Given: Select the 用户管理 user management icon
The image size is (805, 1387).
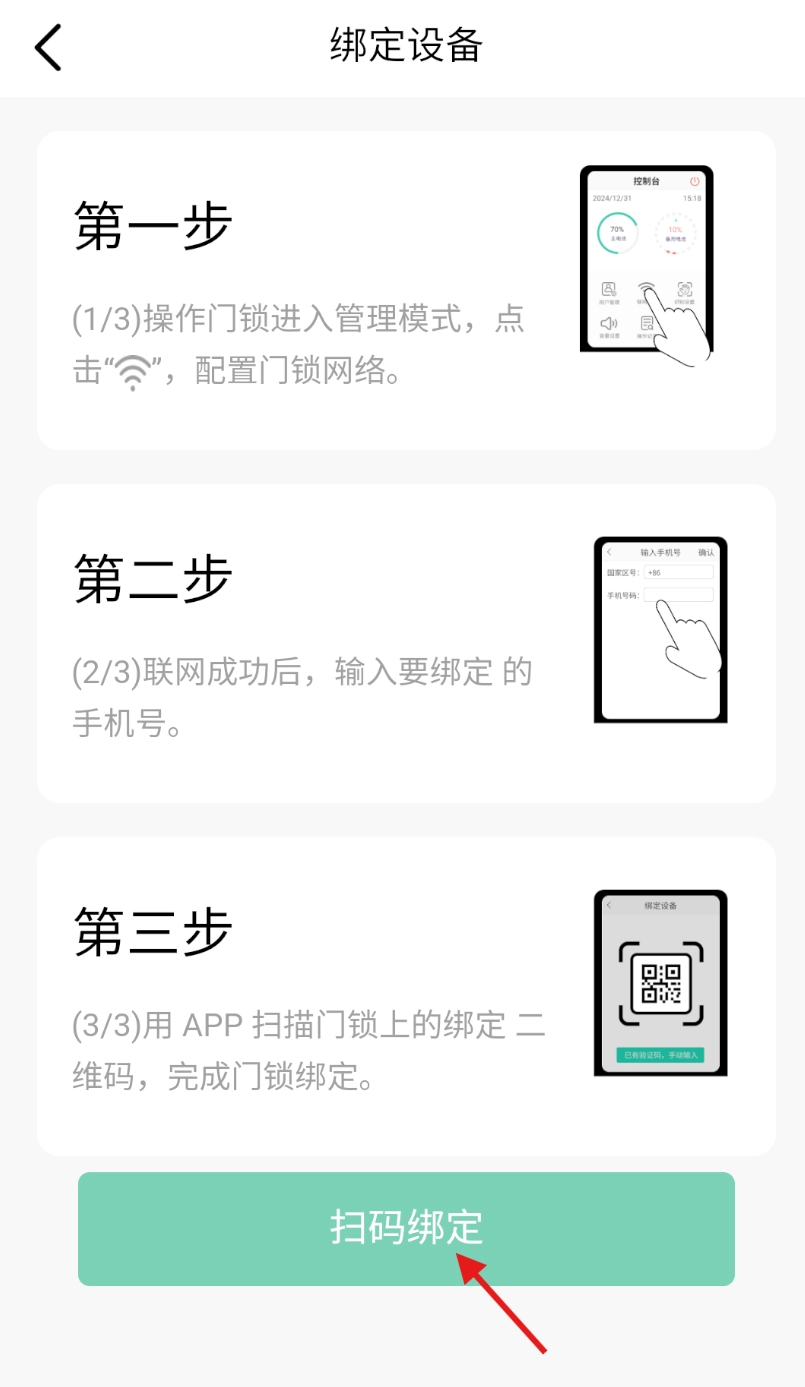Looking at the screenshot, I should [x=610, y=290].
